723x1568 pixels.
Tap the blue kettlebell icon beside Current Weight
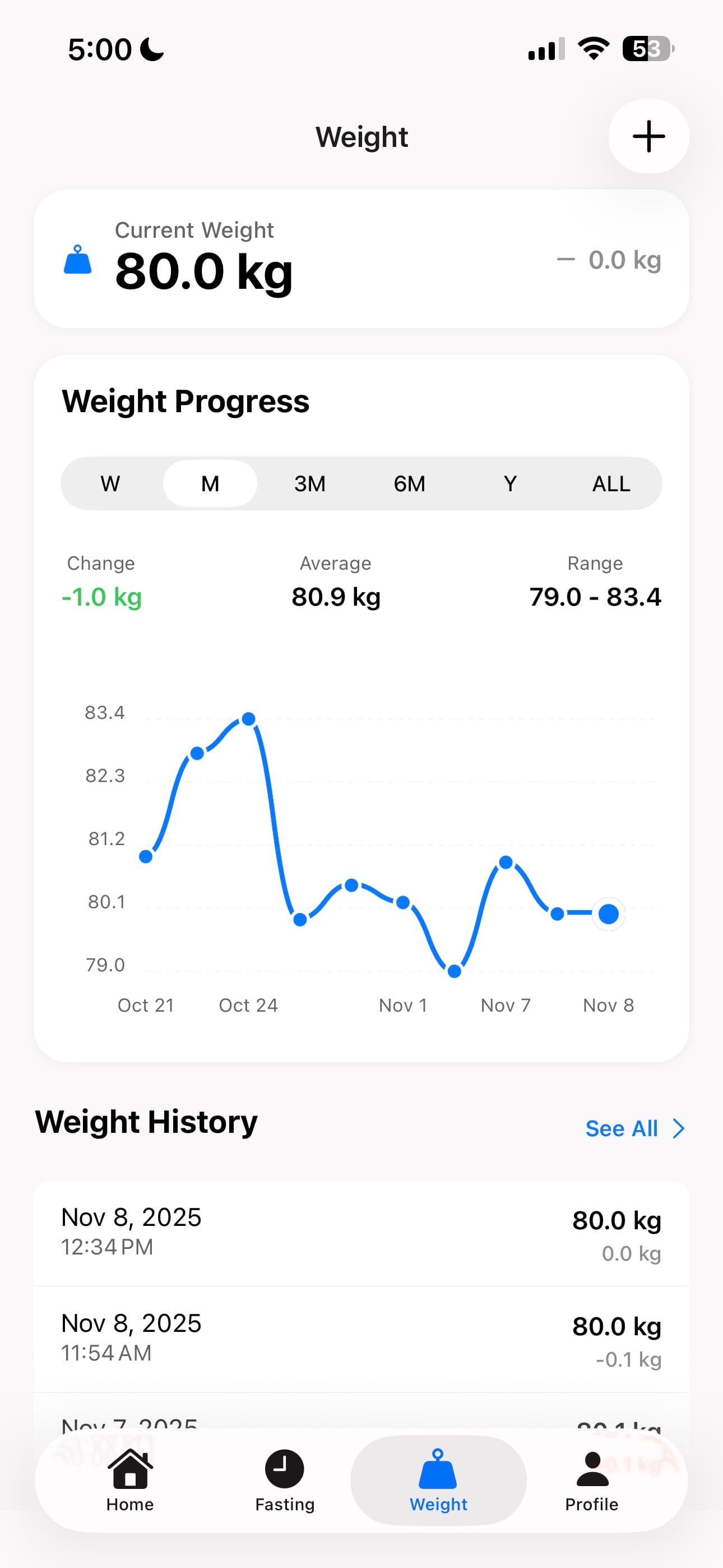[77, 262]
